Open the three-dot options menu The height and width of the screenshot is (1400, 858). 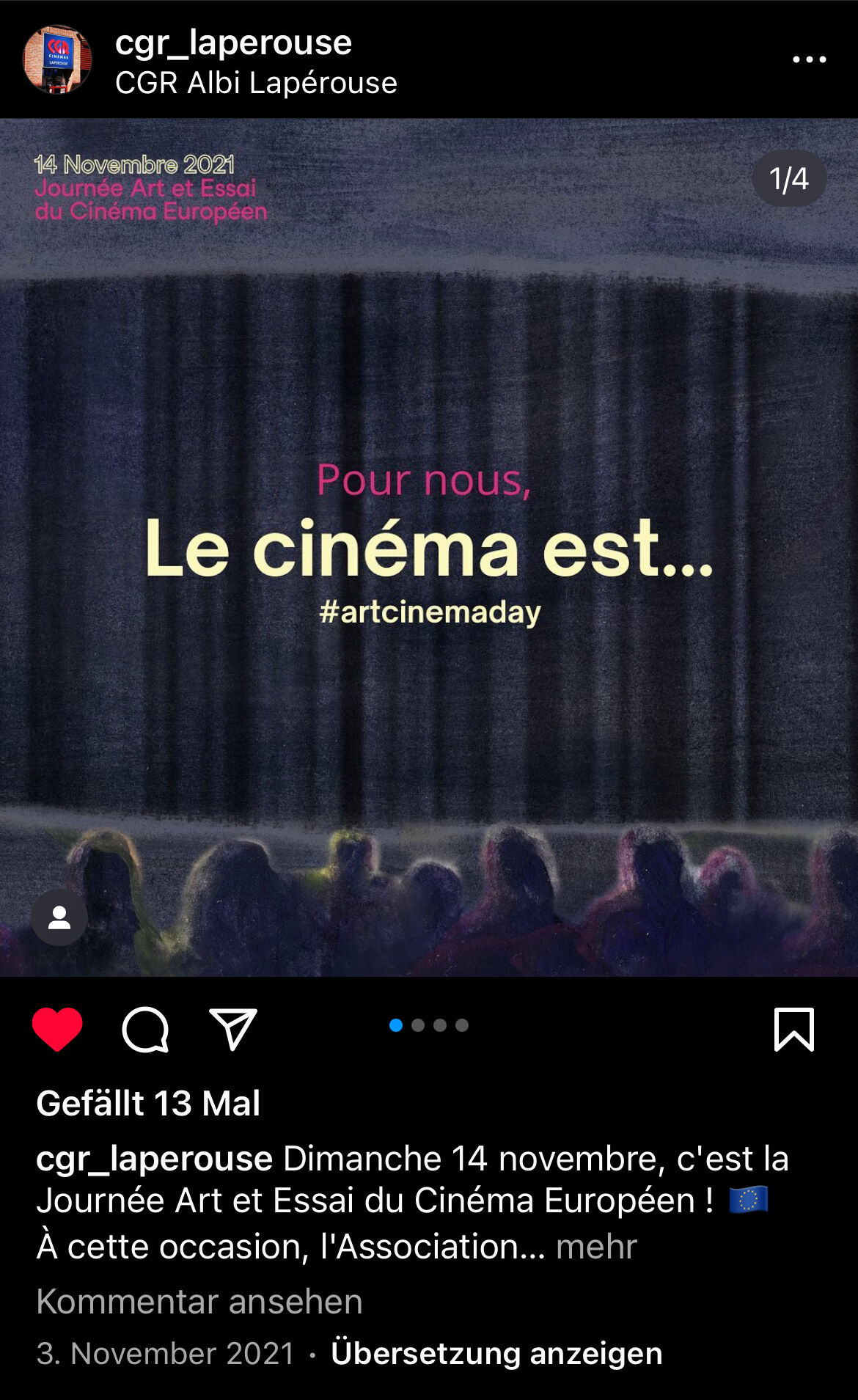(809, 59)
